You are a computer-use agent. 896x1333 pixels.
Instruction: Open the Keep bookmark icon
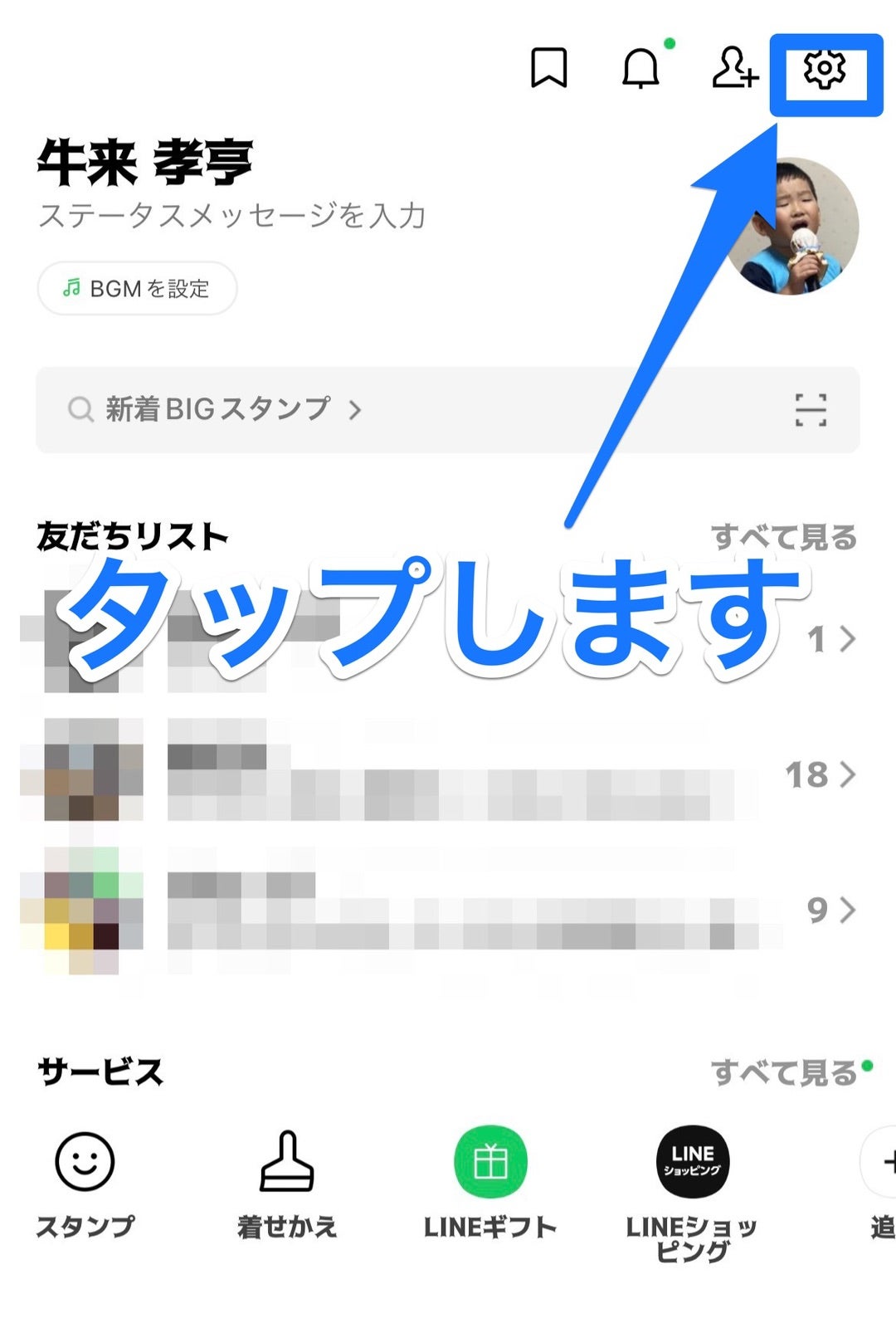pyautogui.click(x=548, y=67)
